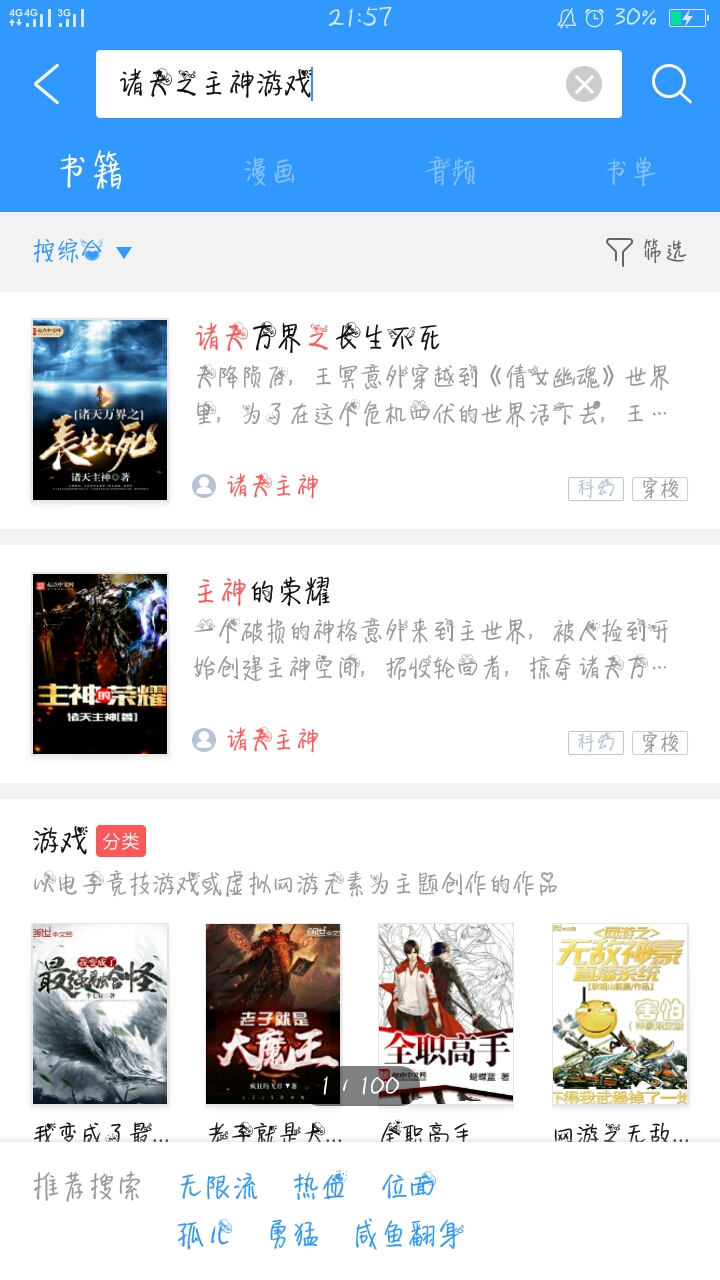The width and height of the screenshot is (720, 1280).
Task: Search the suggested term 热血
Action: pyautogui.click(x=320, y=1187)
